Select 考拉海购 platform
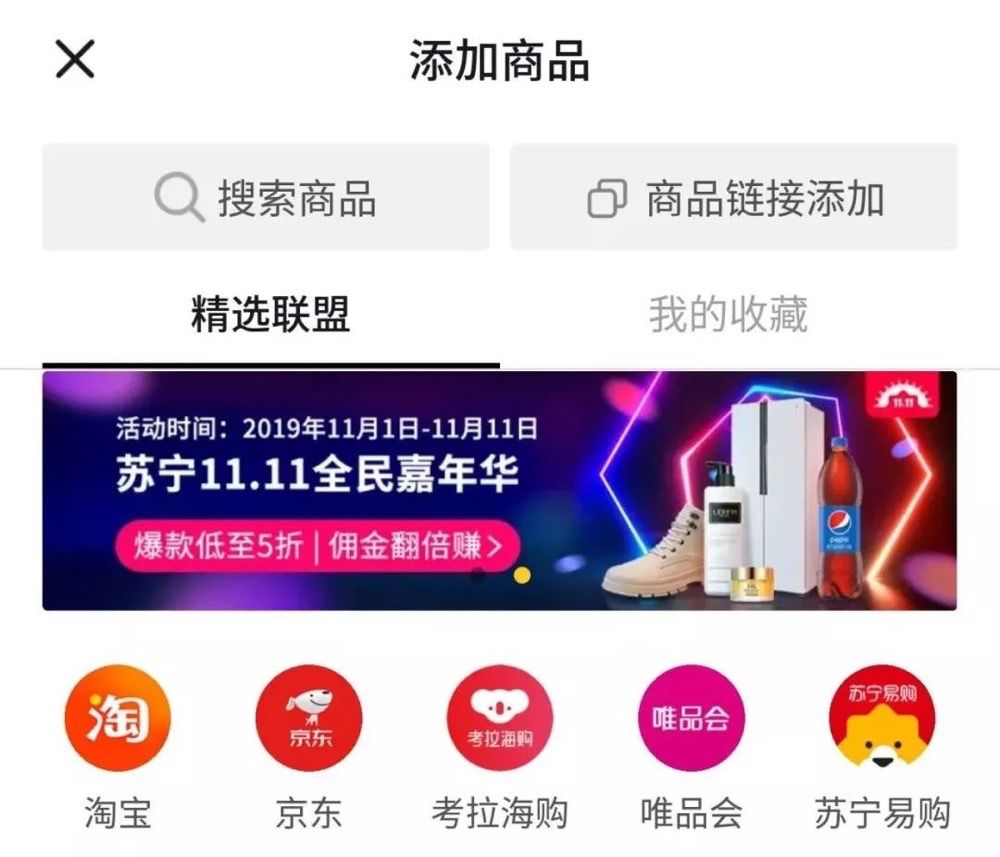Screen dimensions: 1000x857 (x=499, y=718)
